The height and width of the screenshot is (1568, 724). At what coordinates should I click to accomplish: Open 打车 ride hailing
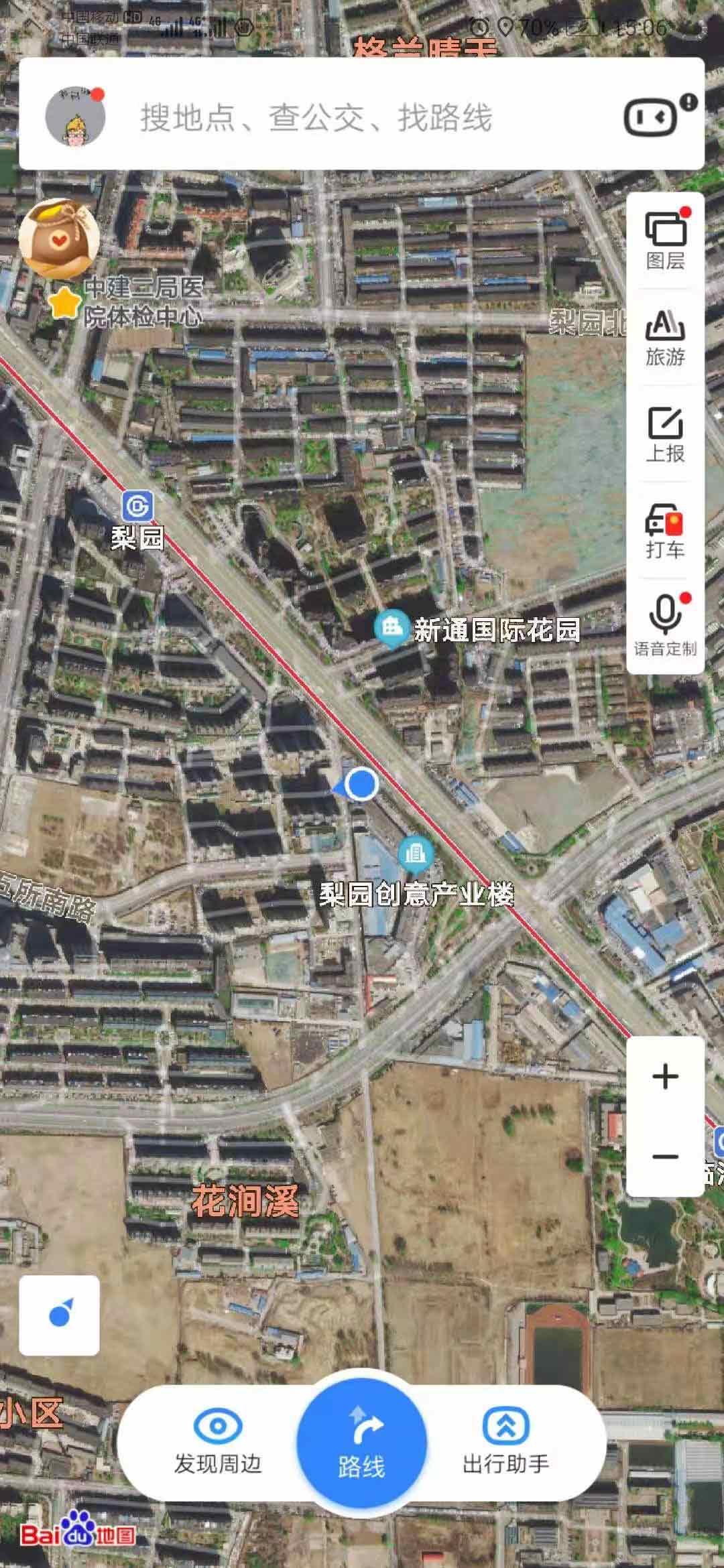pos(665,531)
